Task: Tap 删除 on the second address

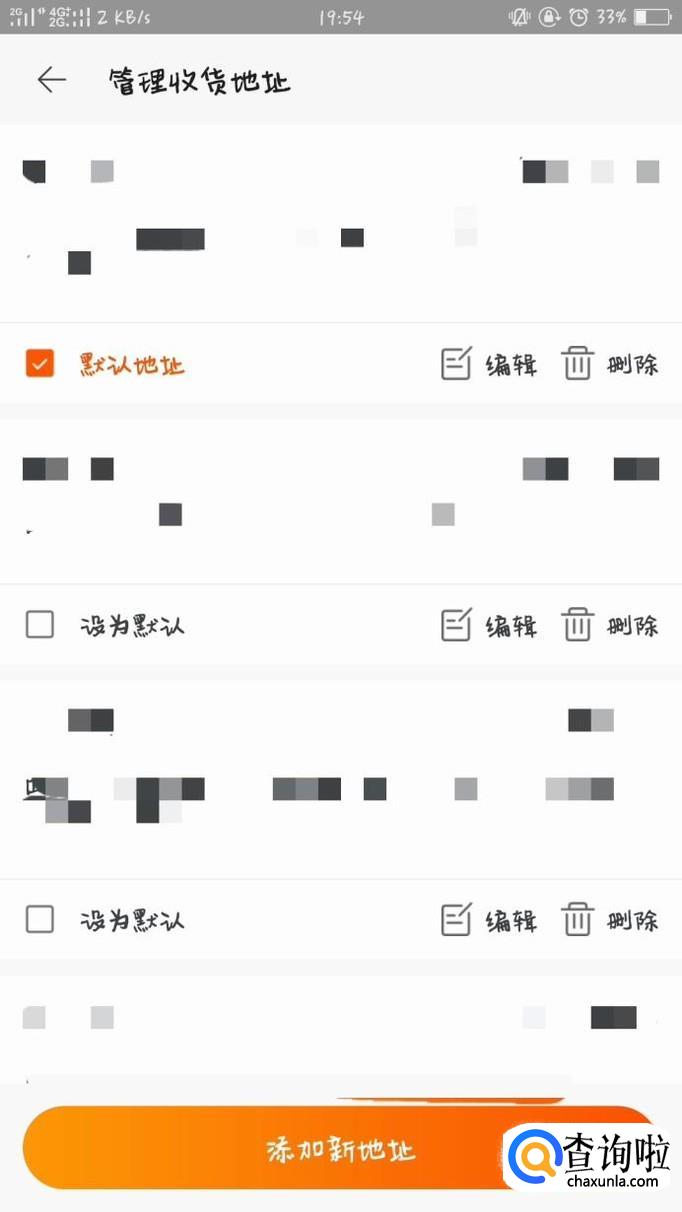Action: (610, 626)
